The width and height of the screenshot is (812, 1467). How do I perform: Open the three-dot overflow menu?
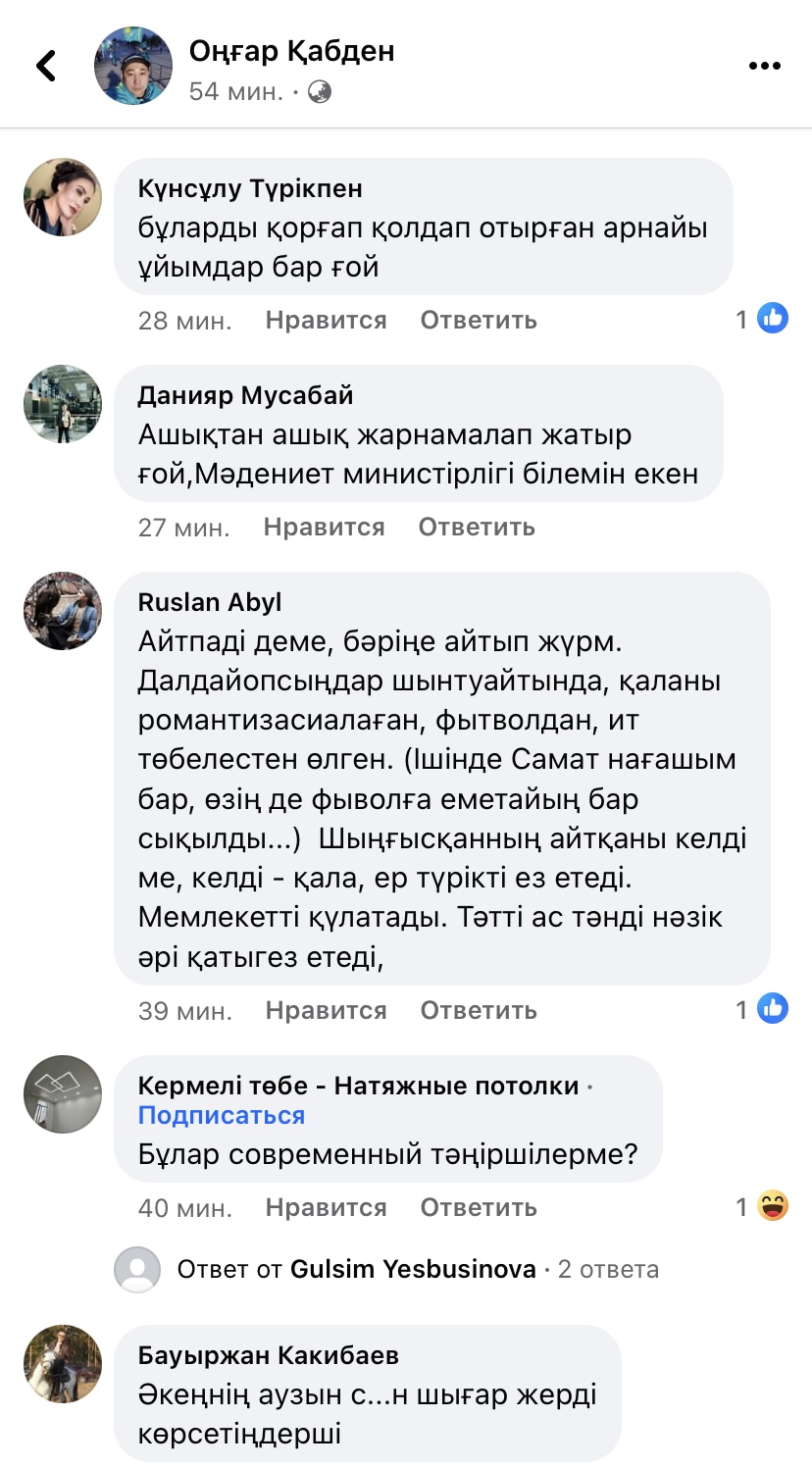pos(764,66)
